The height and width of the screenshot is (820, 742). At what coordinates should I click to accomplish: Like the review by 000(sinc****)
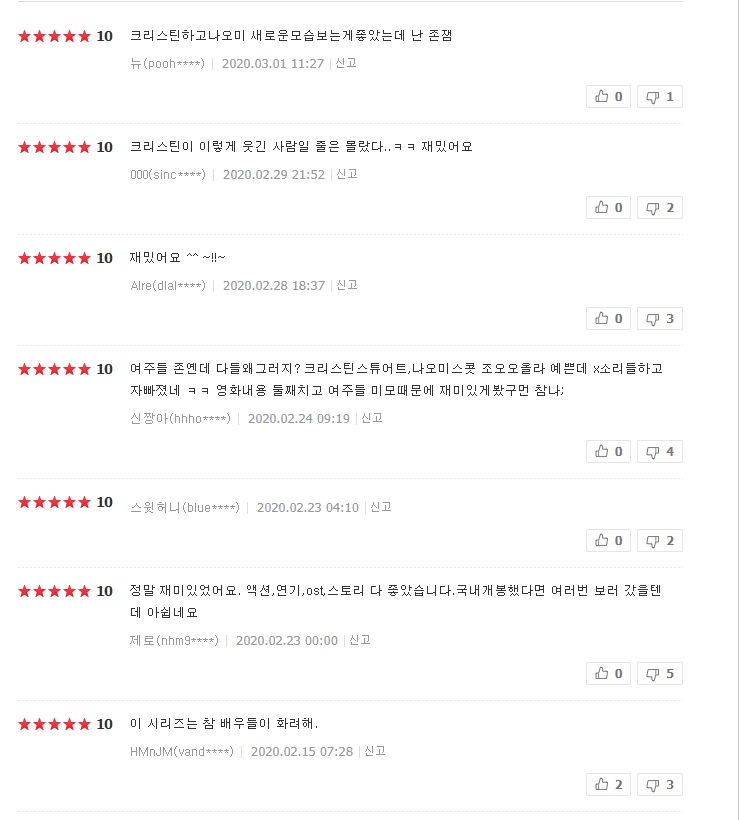[608, 208]
